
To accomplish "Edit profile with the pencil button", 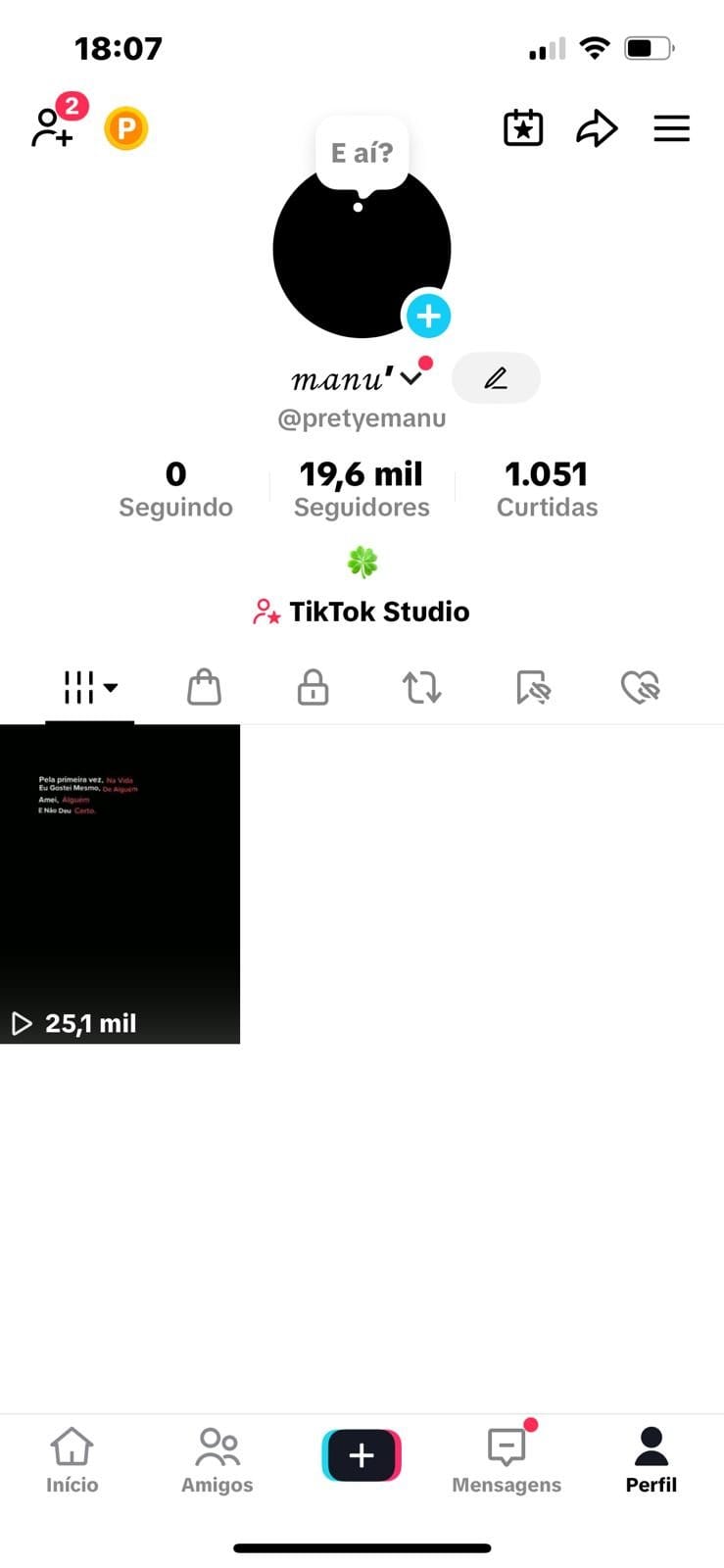I will coord(496,378).
